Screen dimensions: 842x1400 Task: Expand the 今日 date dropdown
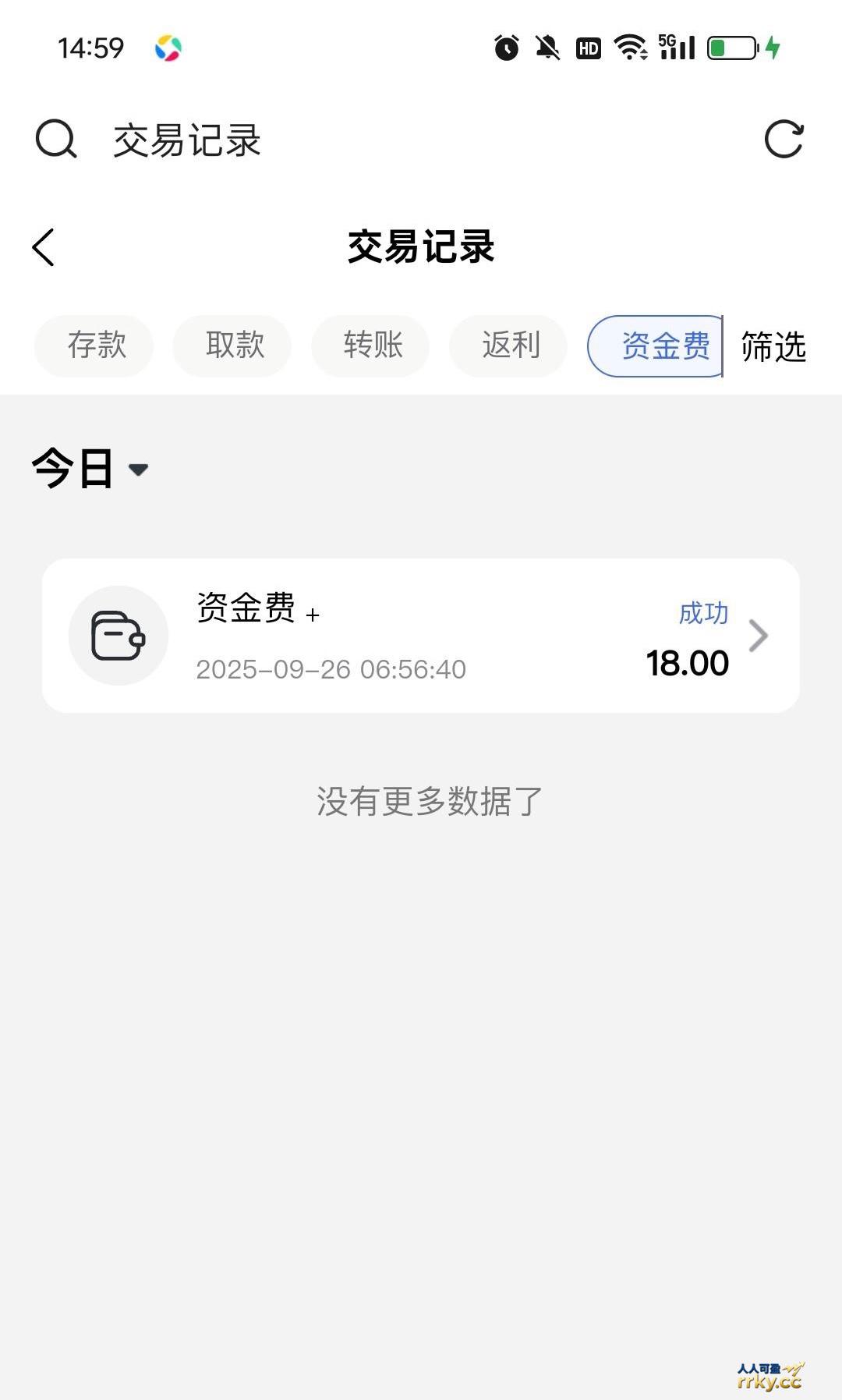point(90,469)
